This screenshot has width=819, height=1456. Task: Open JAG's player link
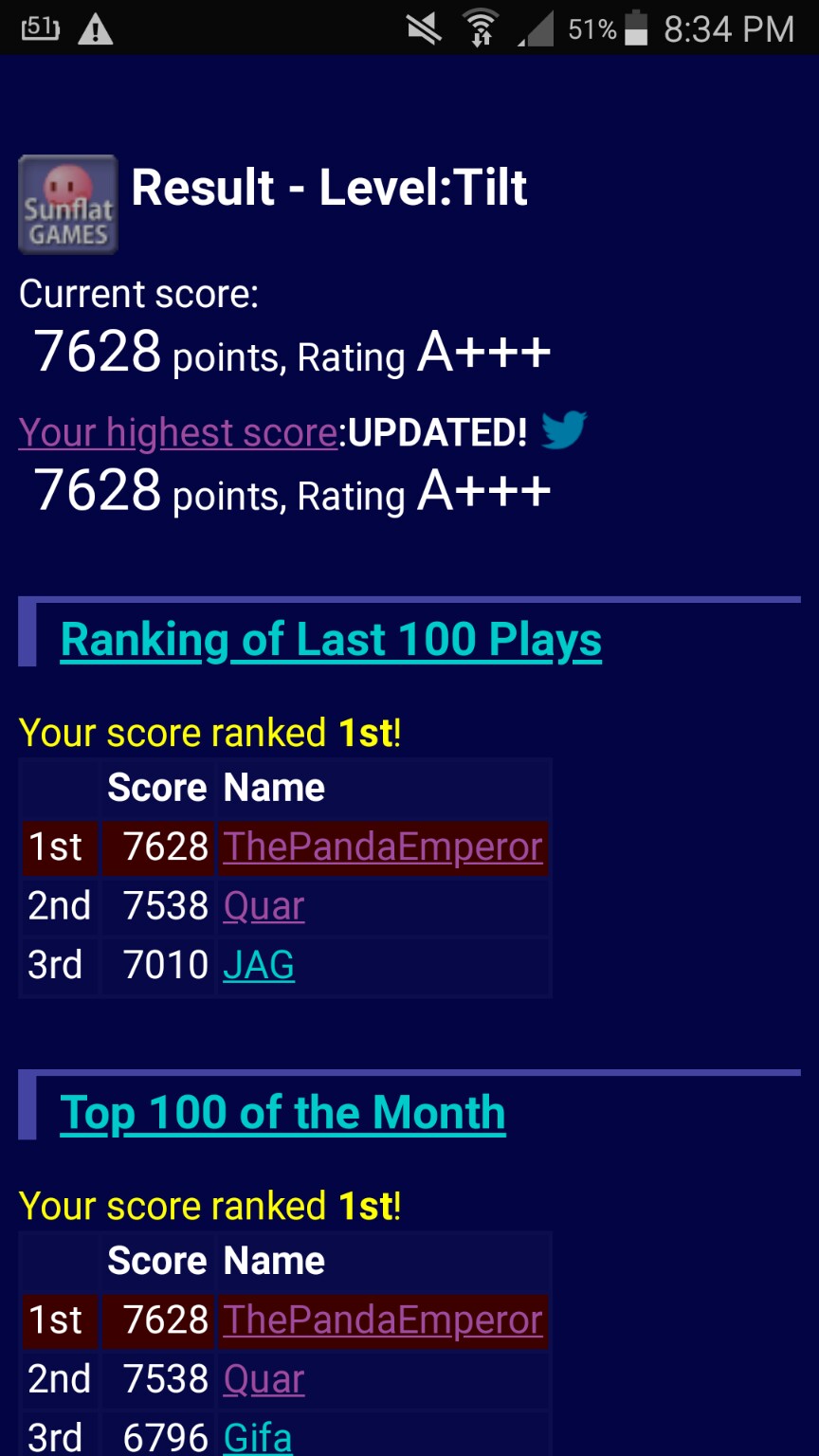pos(259,965)
